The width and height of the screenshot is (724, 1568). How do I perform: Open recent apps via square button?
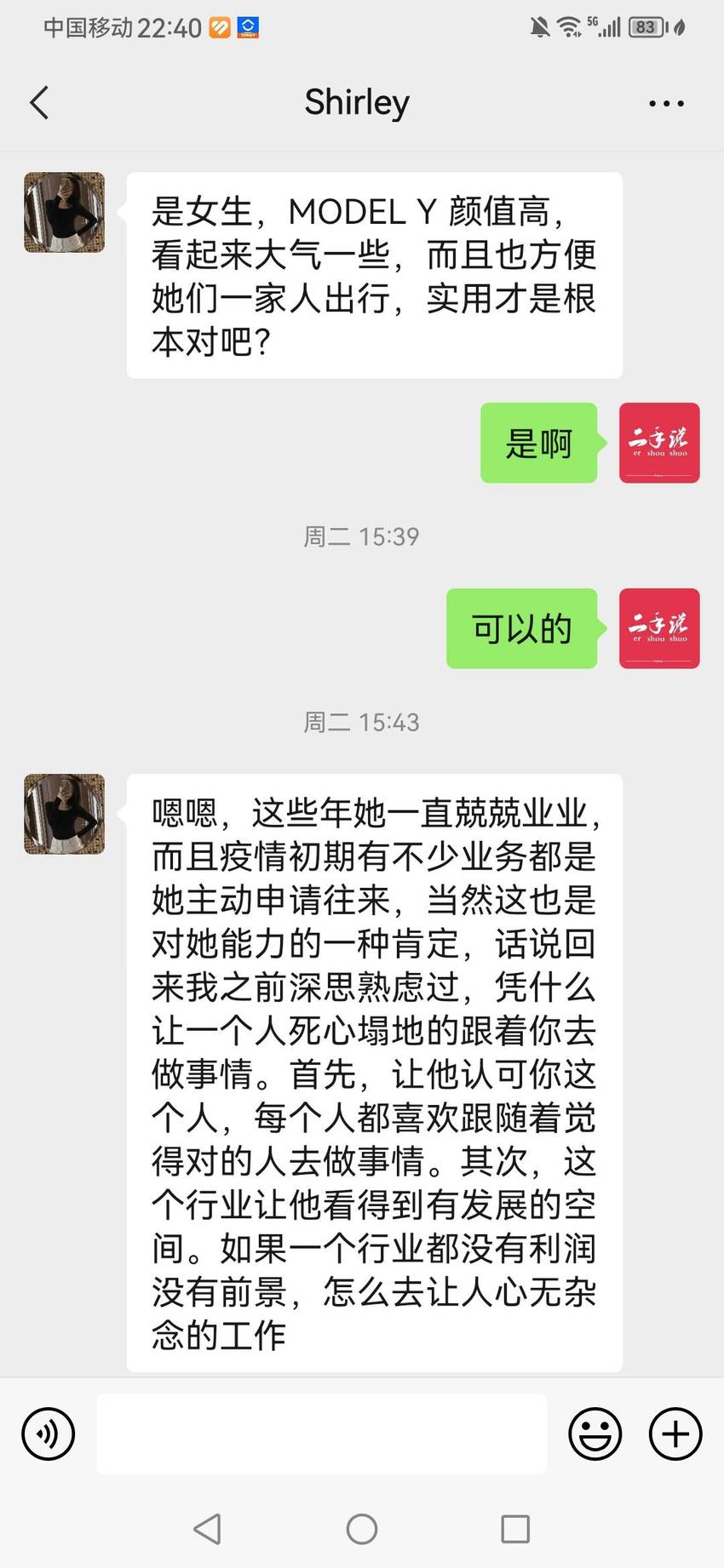click(515, 1529)
